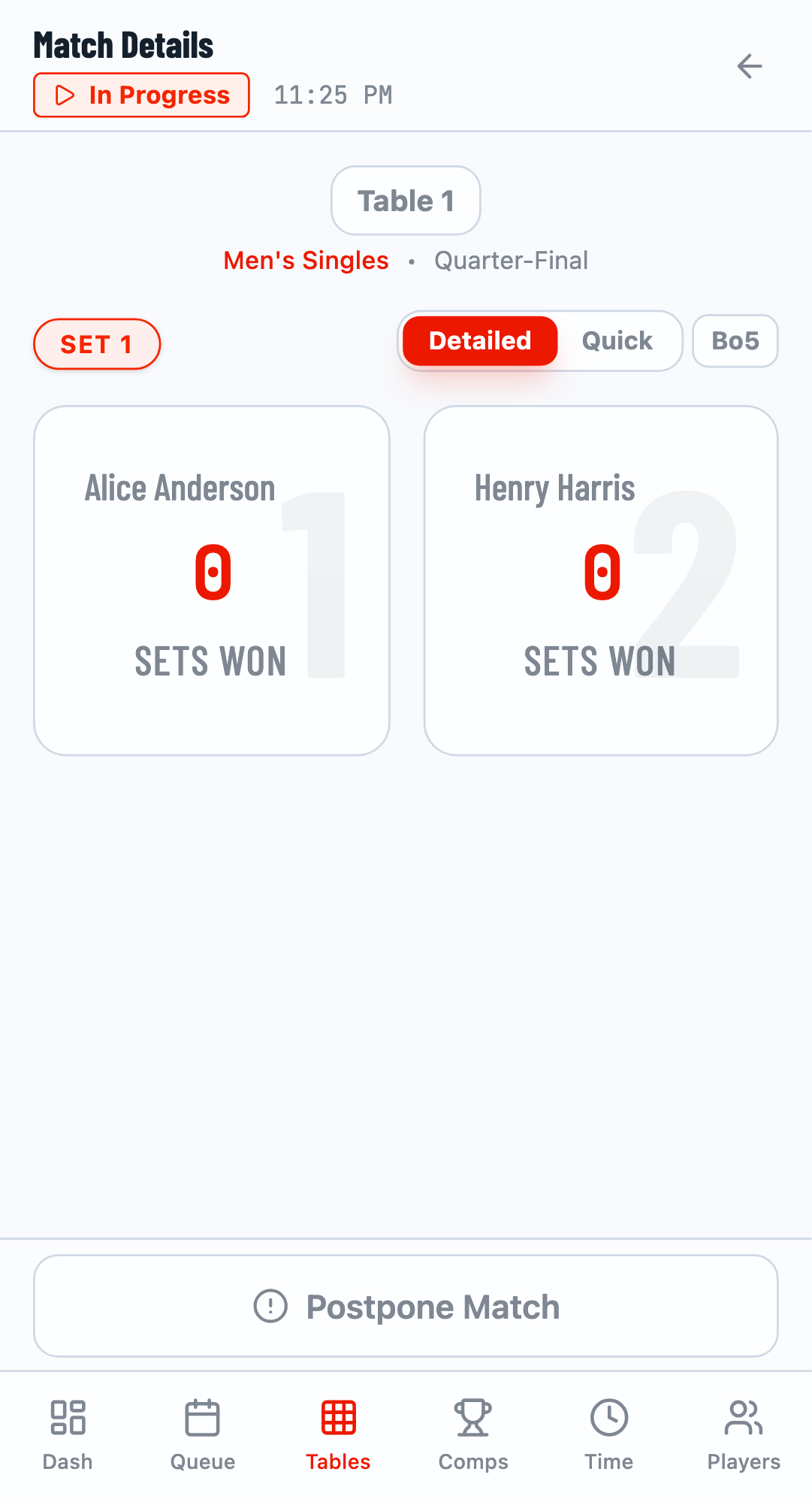Switch to Quick scoring mode
Viewport: 812px width, 1502px height.
(617, 340)
